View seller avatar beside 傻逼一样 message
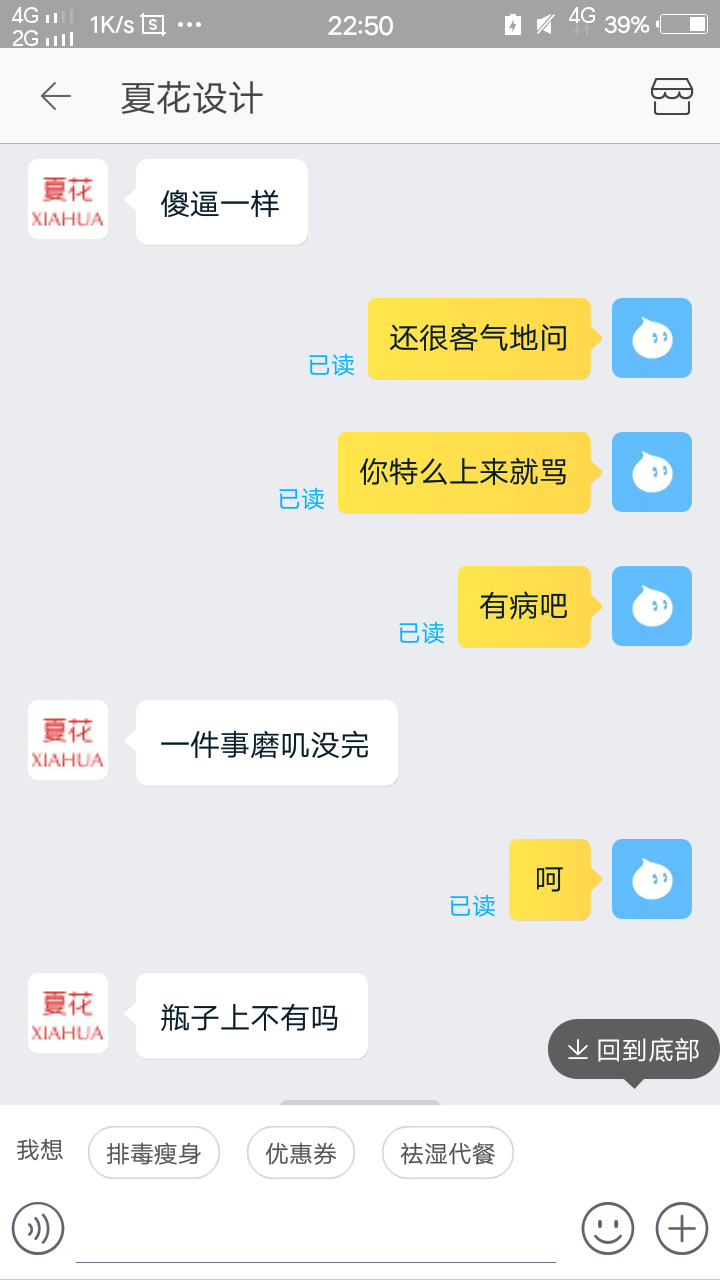The height and width of the screenshot is (1280, 720). coord(68,199)
